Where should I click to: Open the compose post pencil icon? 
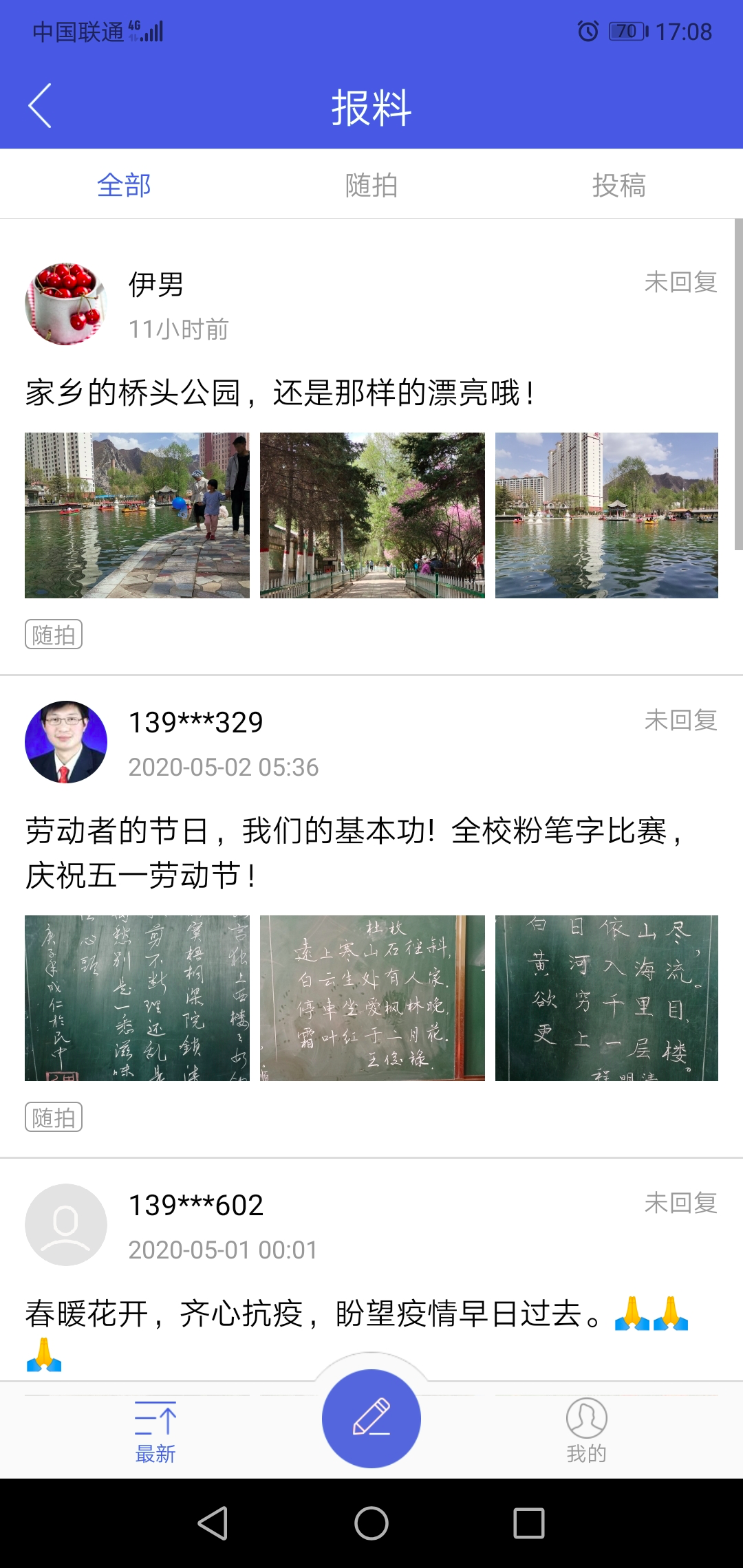(x=370, y=1422)
